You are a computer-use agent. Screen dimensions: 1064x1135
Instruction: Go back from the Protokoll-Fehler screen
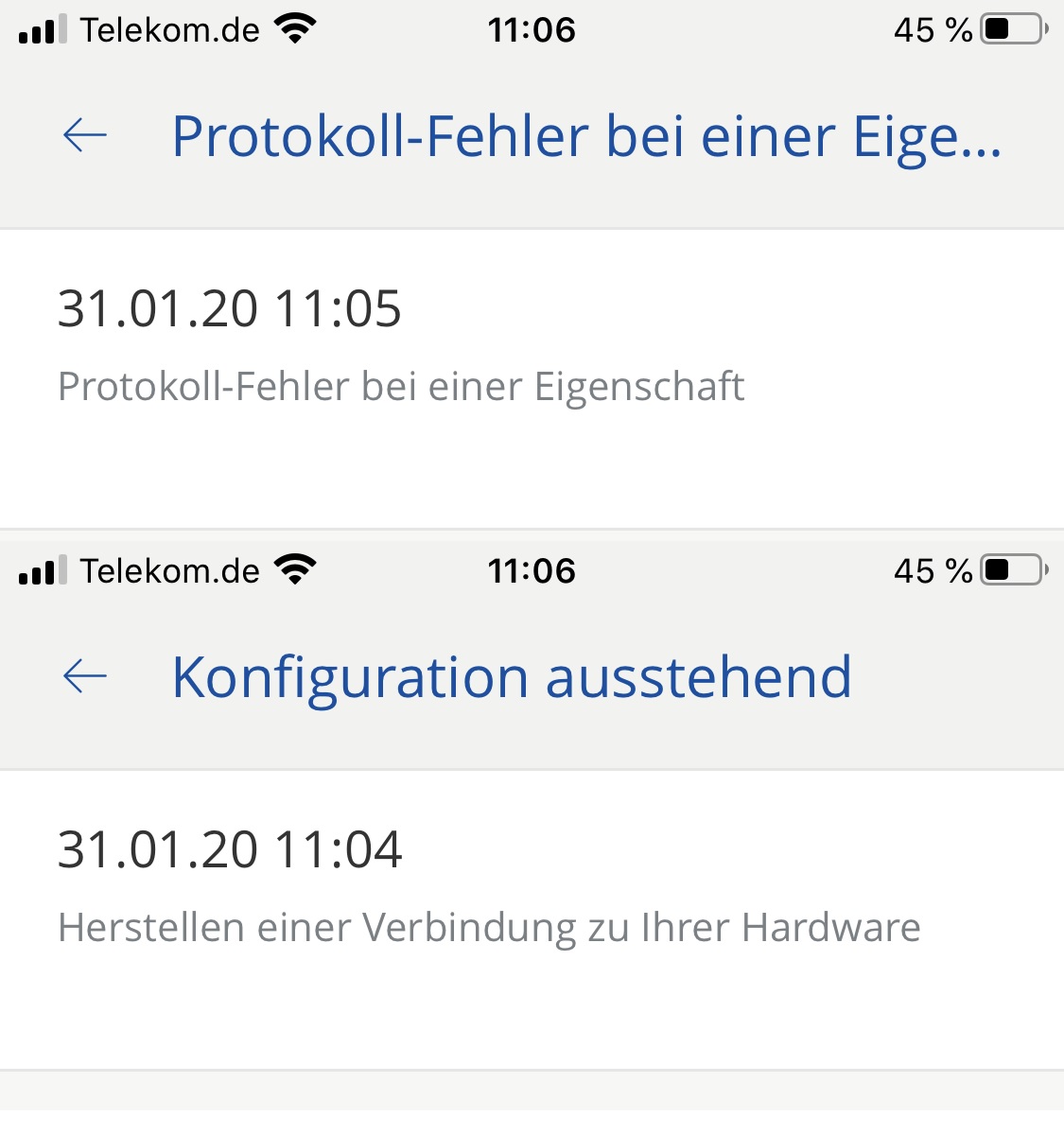[x=85, y=136]
